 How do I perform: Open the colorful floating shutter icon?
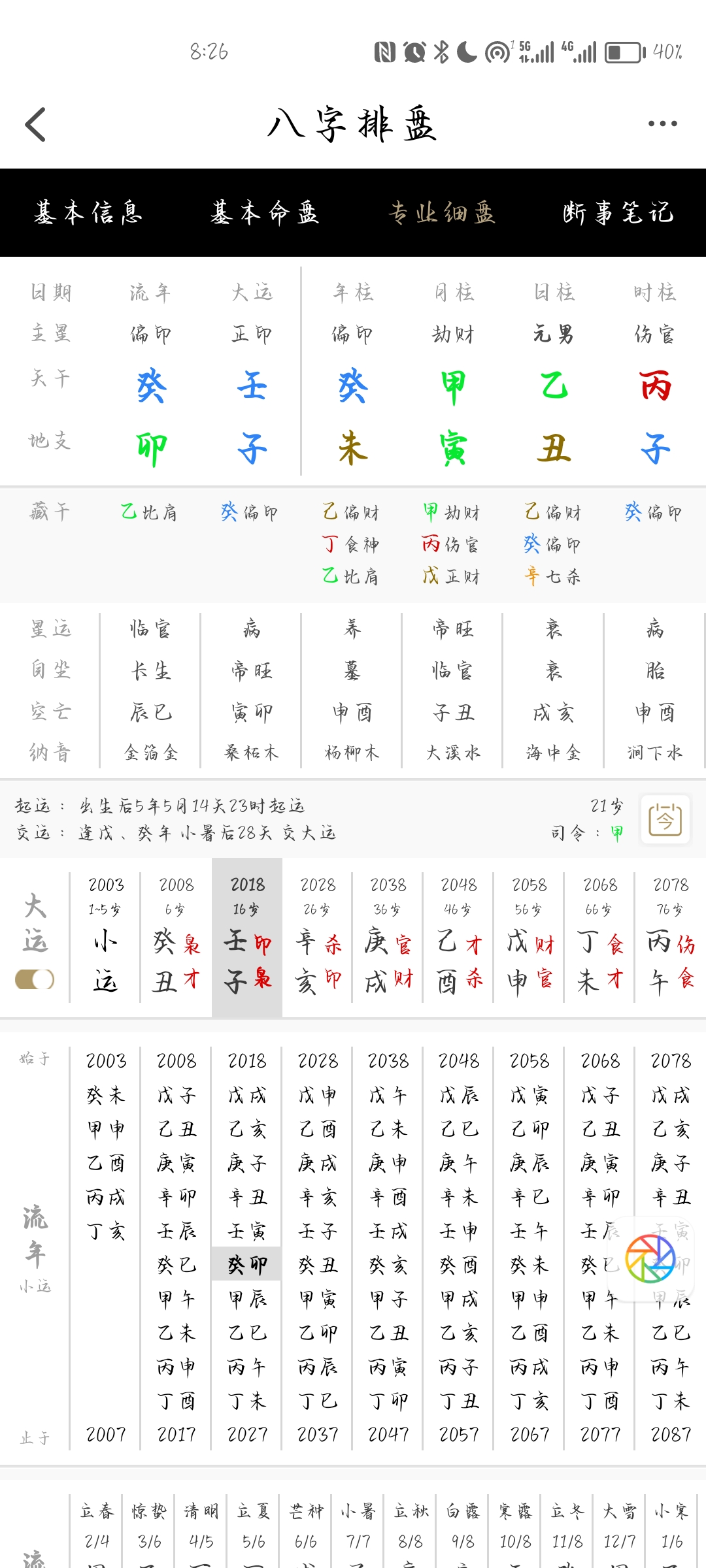(x=650, y=1258)
